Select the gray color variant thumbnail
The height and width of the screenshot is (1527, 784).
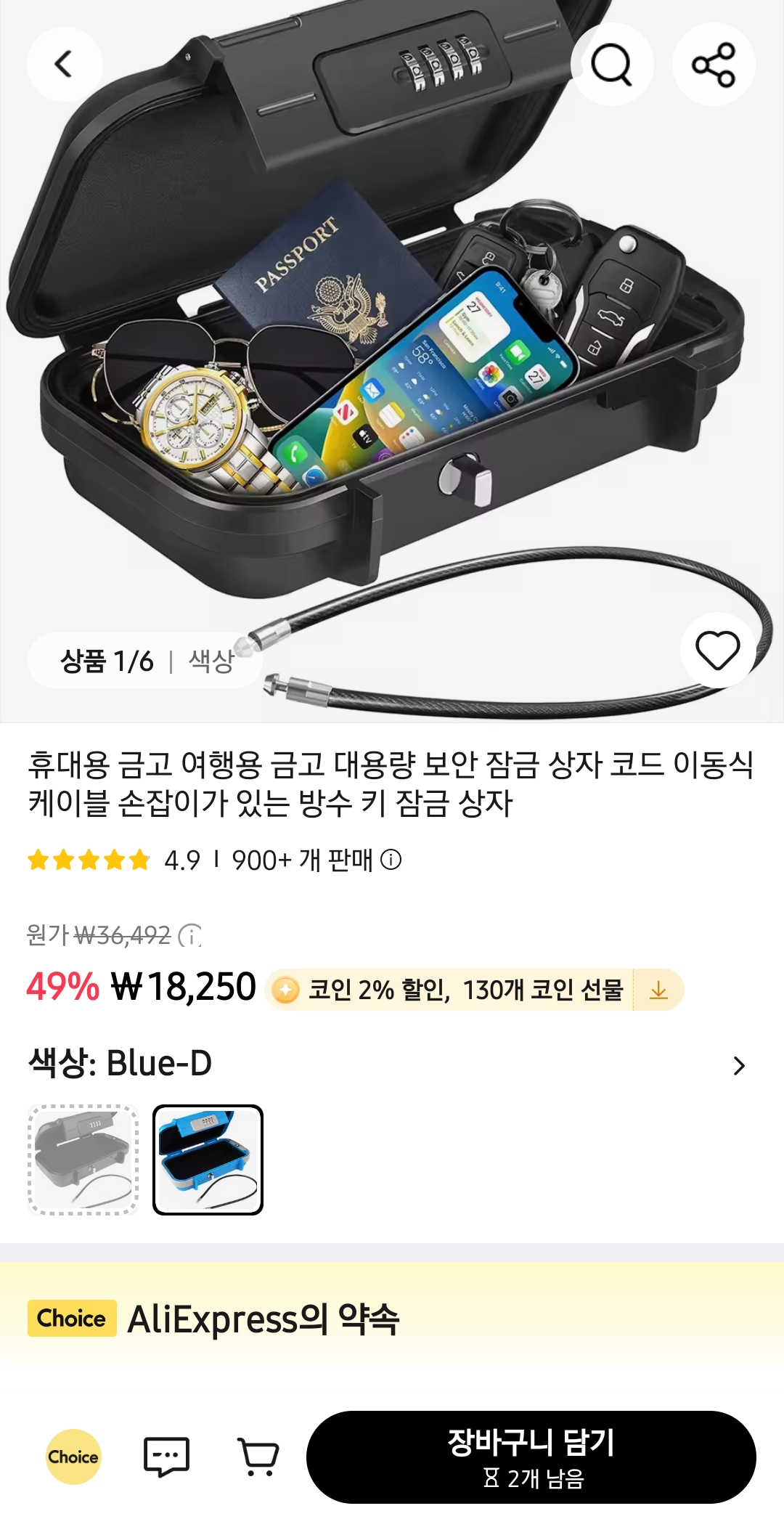tap(83, 1160)
